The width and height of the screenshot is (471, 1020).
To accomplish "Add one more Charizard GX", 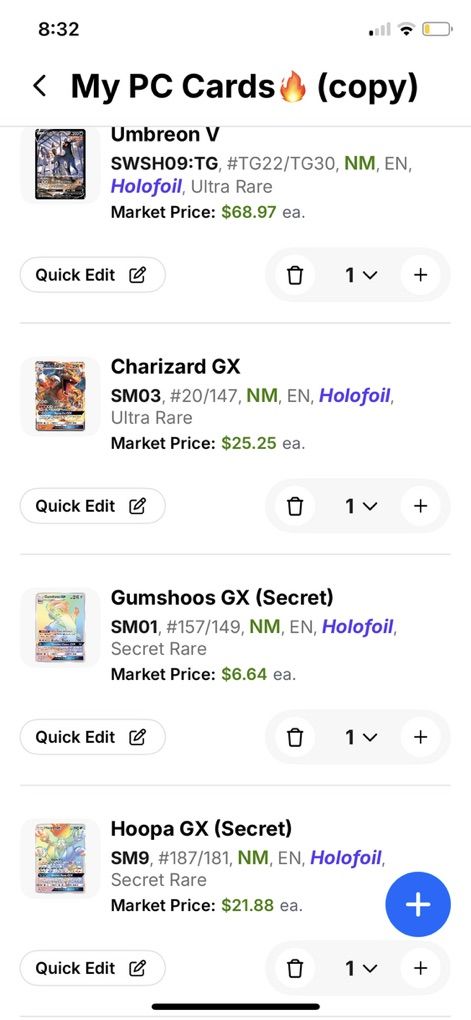I will pyautogui.click(x=421, y=506).
